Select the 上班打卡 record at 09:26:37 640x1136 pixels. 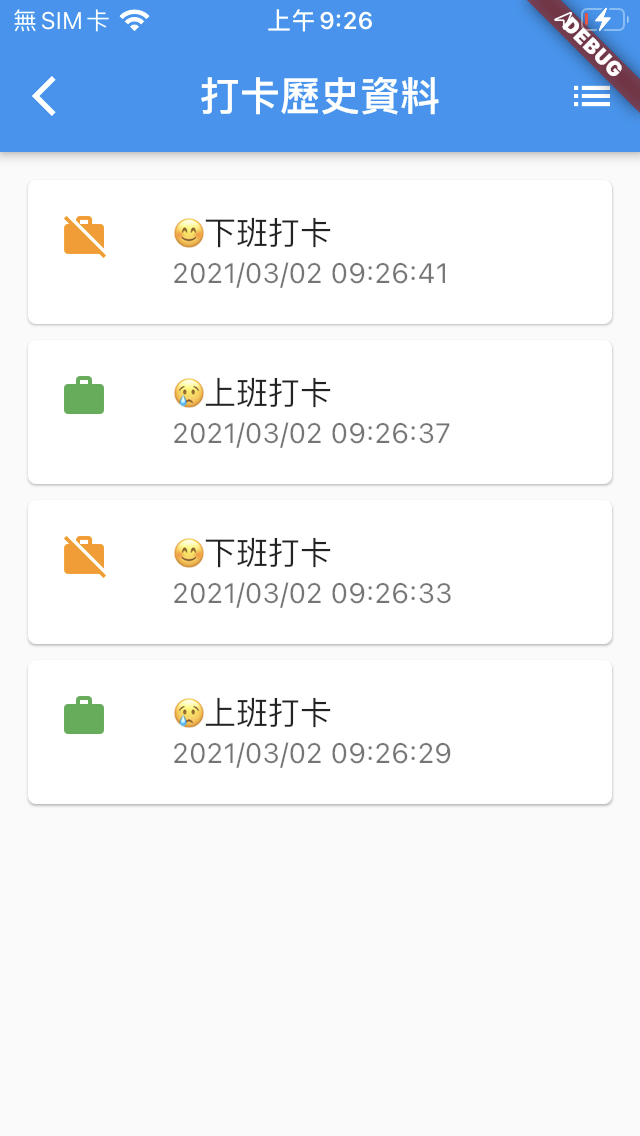pyautogui.click(x=320, y=412)
